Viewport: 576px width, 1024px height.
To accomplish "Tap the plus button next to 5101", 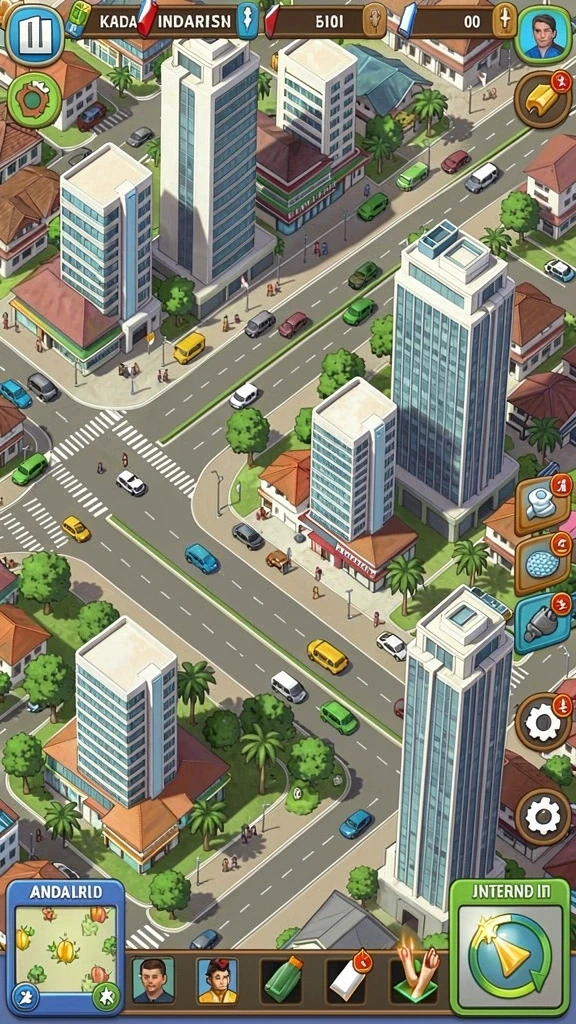I will 374,21.
